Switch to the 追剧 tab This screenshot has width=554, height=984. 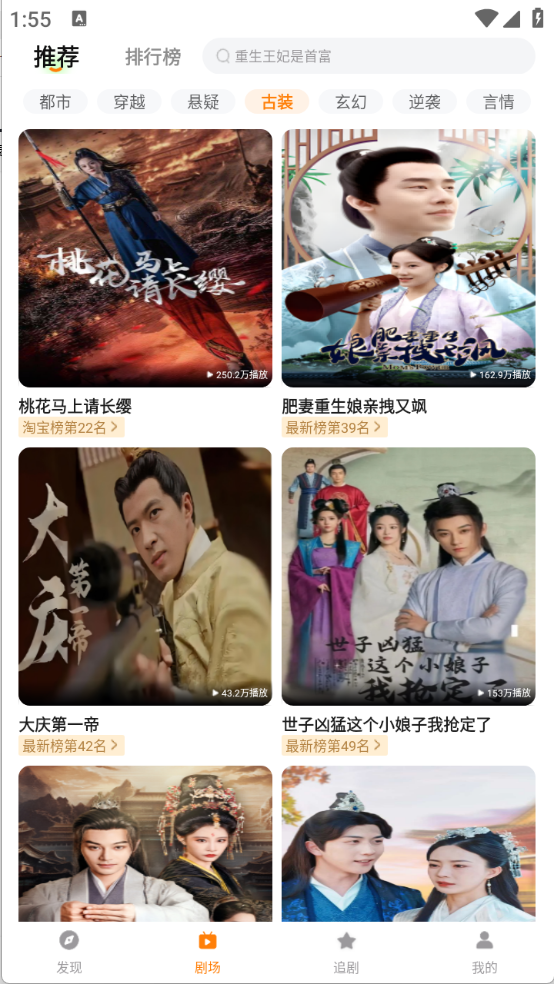tap(346, 952)
